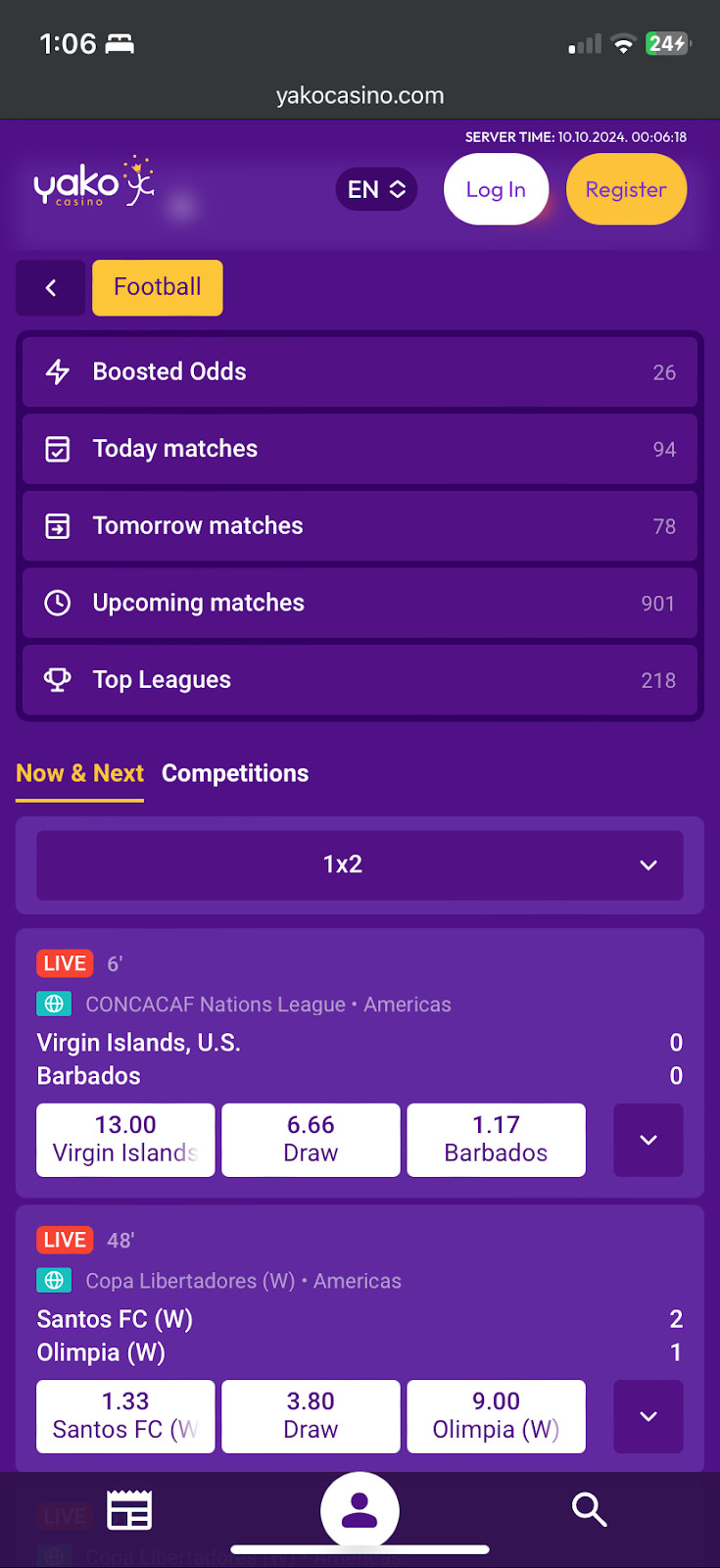This screenshot has width=720, height=1568.
Task: View Today matches
Action: click(x=360, y=449)
